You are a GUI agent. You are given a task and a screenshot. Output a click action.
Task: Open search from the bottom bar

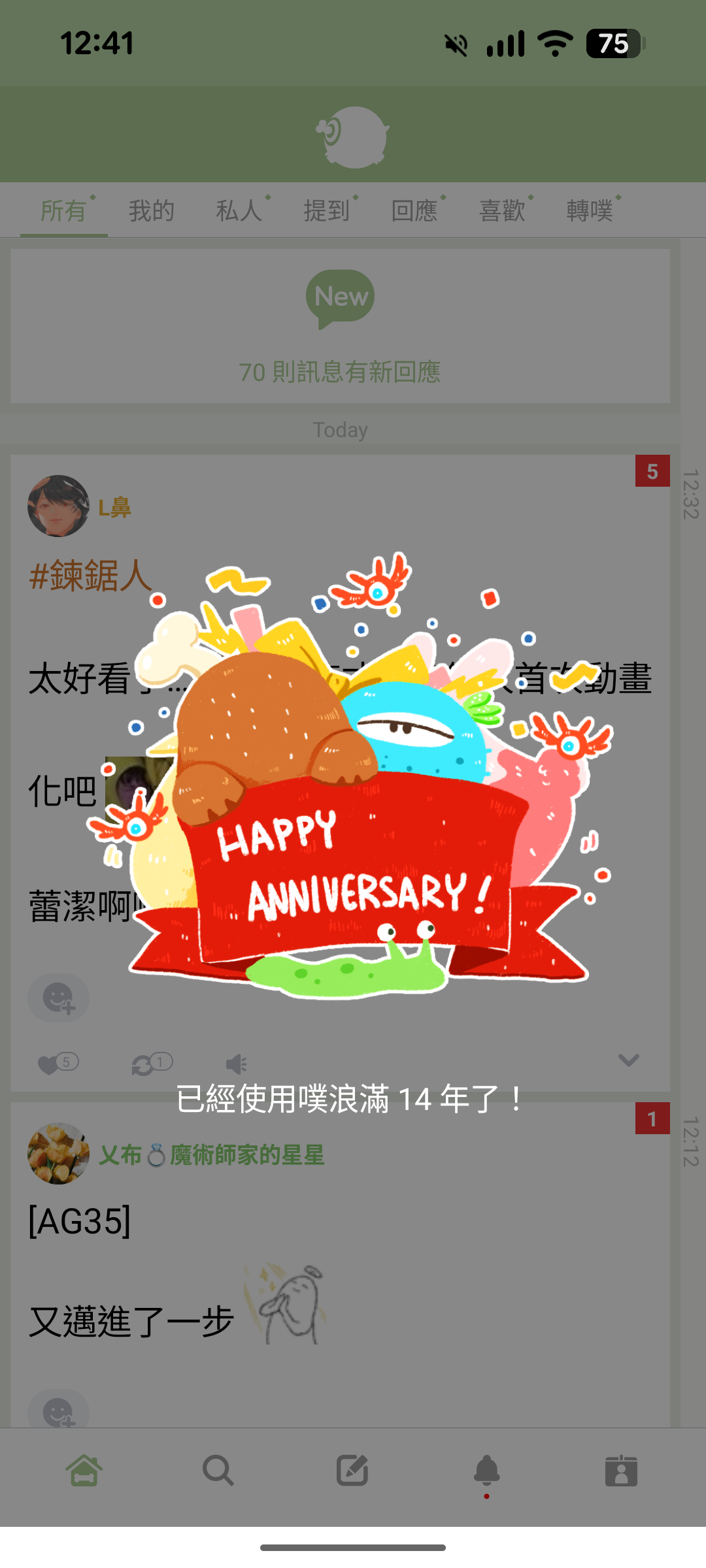coord(218,1471)
